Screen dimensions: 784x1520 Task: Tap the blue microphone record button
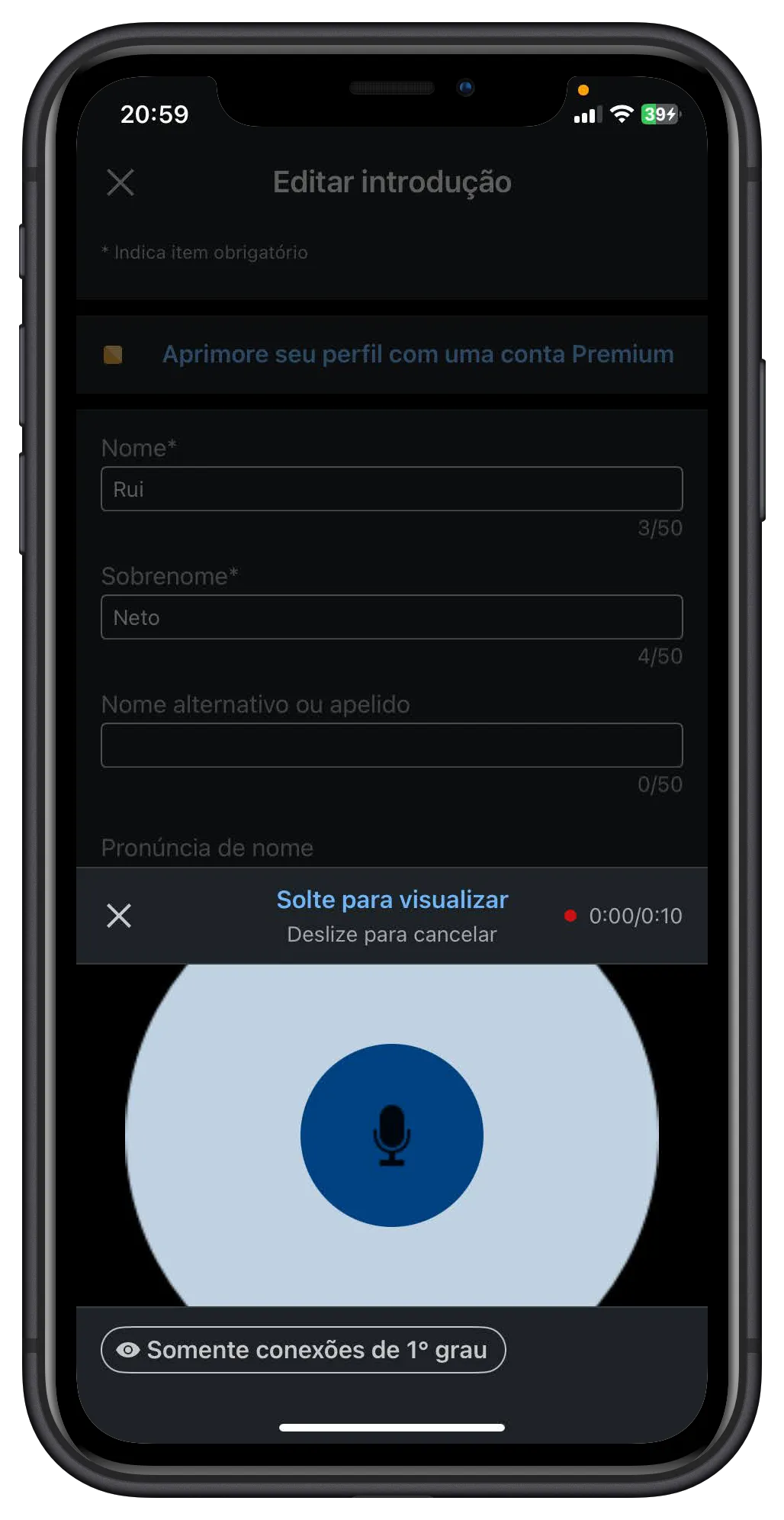[391, 1135]
